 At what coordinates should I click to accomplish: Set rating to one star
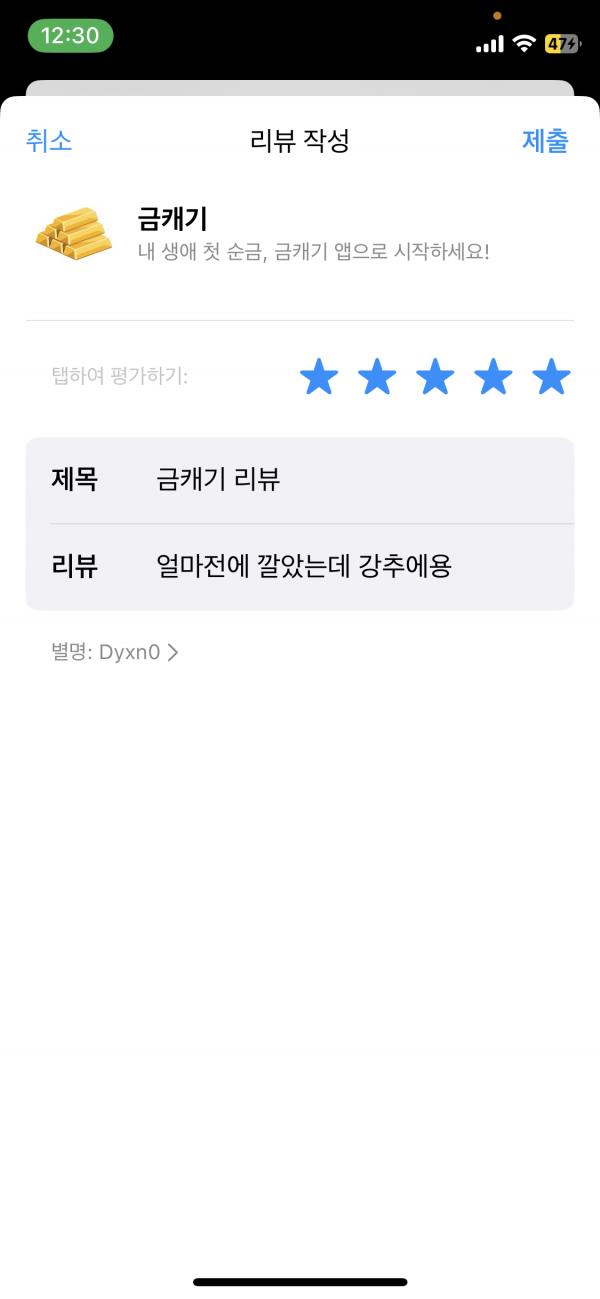click(319, 378)
